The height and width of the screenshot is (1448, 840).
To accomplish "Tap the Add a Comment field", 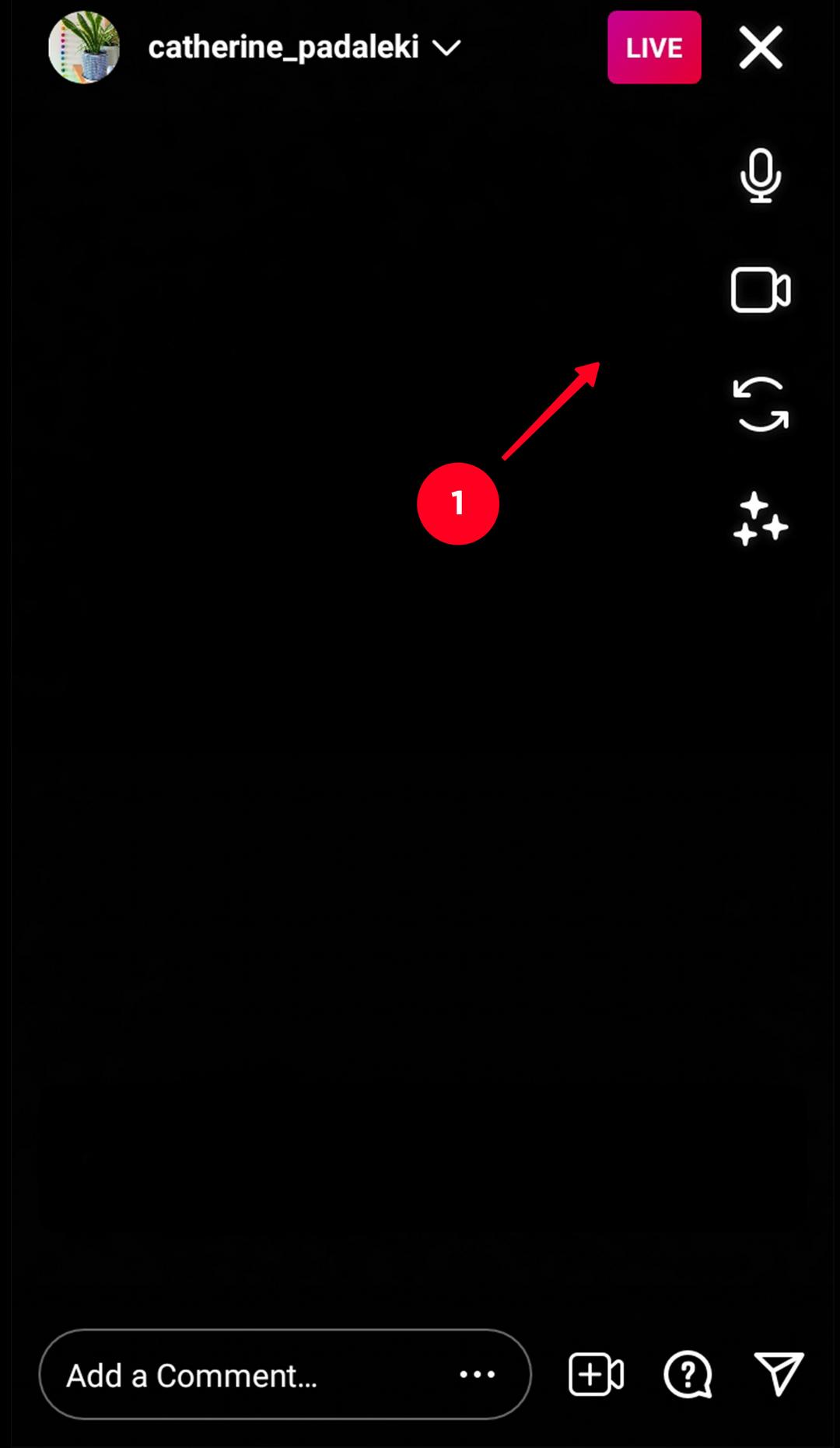I will tap(285, 1374).
